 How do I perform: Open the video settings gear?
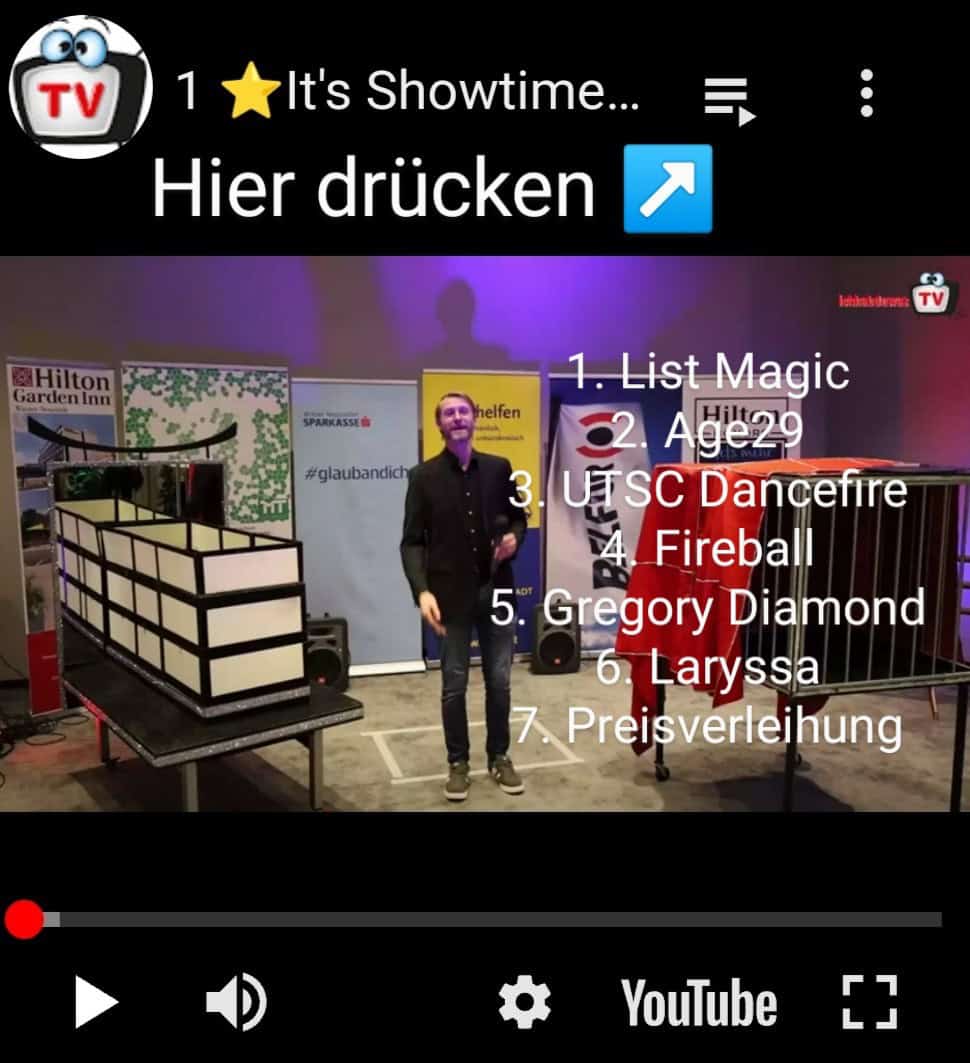(x=524, y=1003)
